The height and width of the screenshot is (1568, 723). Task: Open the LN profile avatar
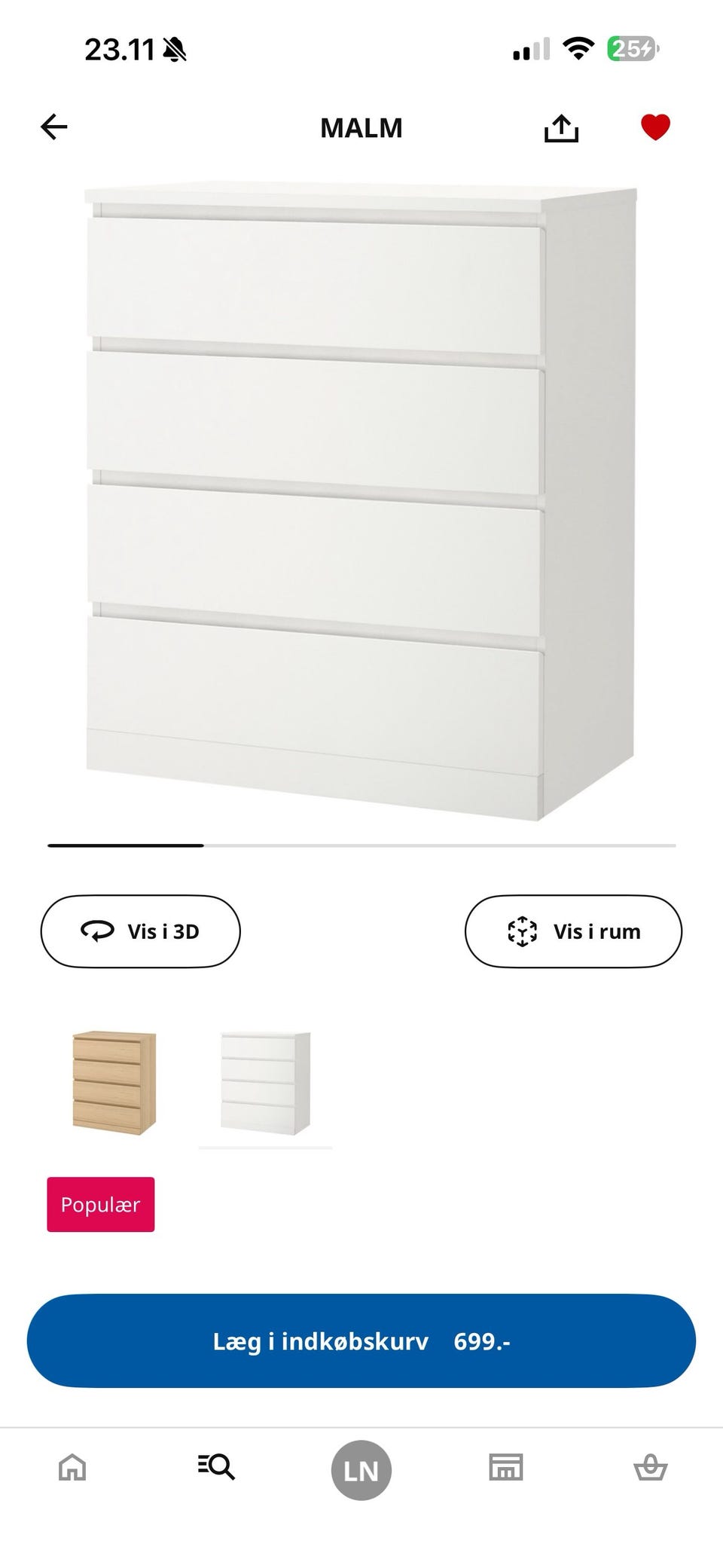pos(361,1468)
